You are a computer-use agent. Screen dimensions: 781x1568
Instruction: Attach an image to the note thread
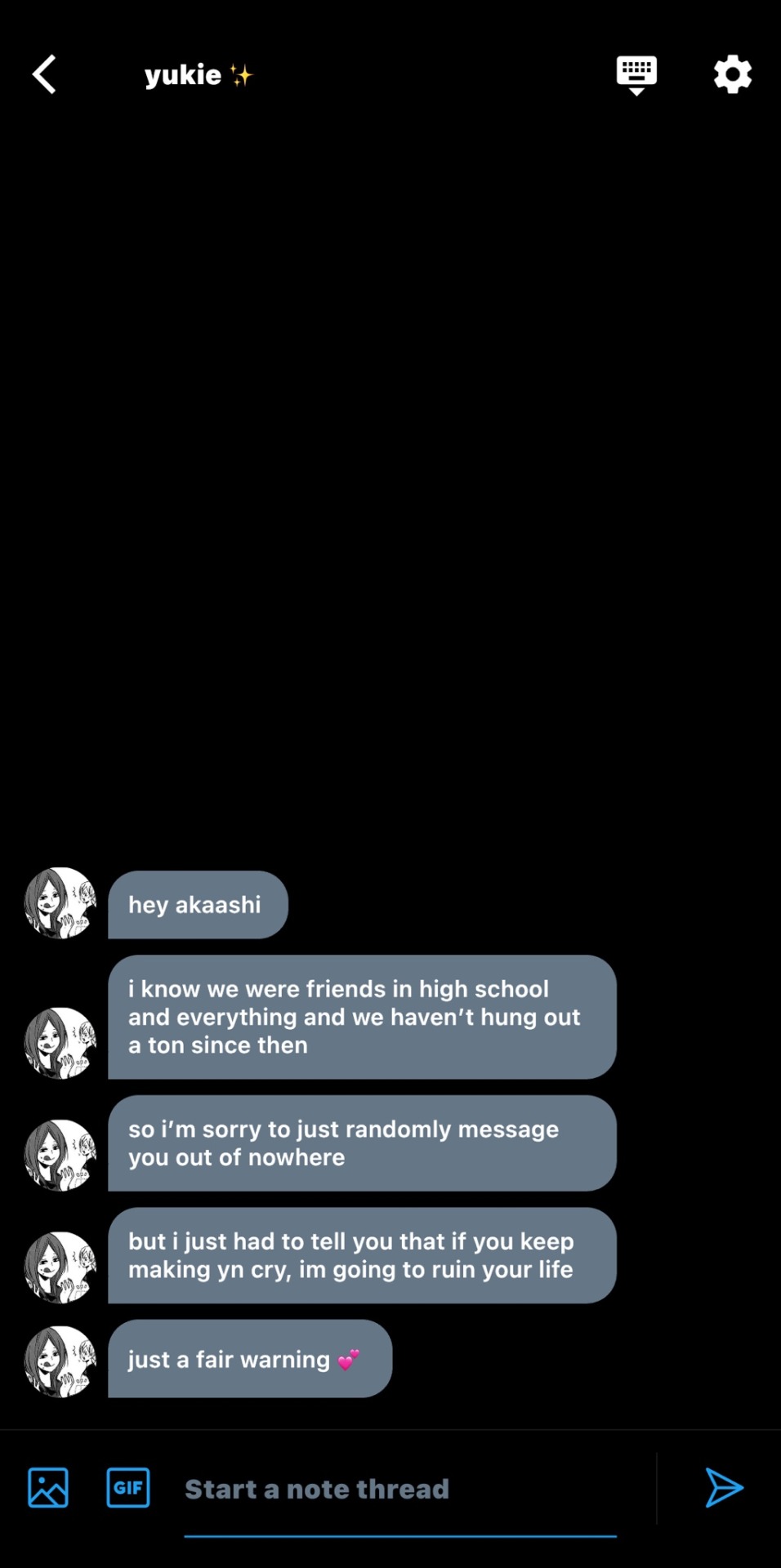coord(48,1487)
